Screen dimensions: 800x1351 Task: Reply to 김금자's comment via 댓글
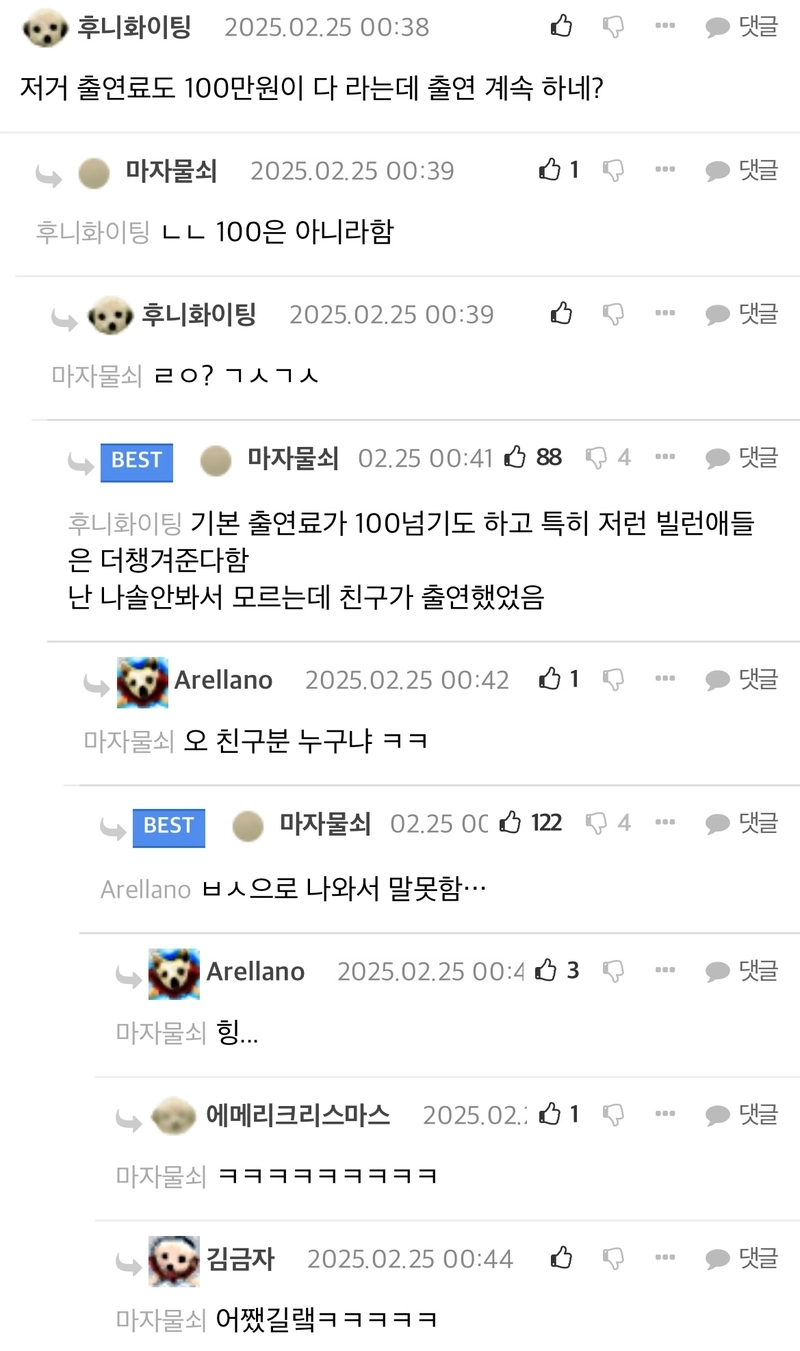741,1258
